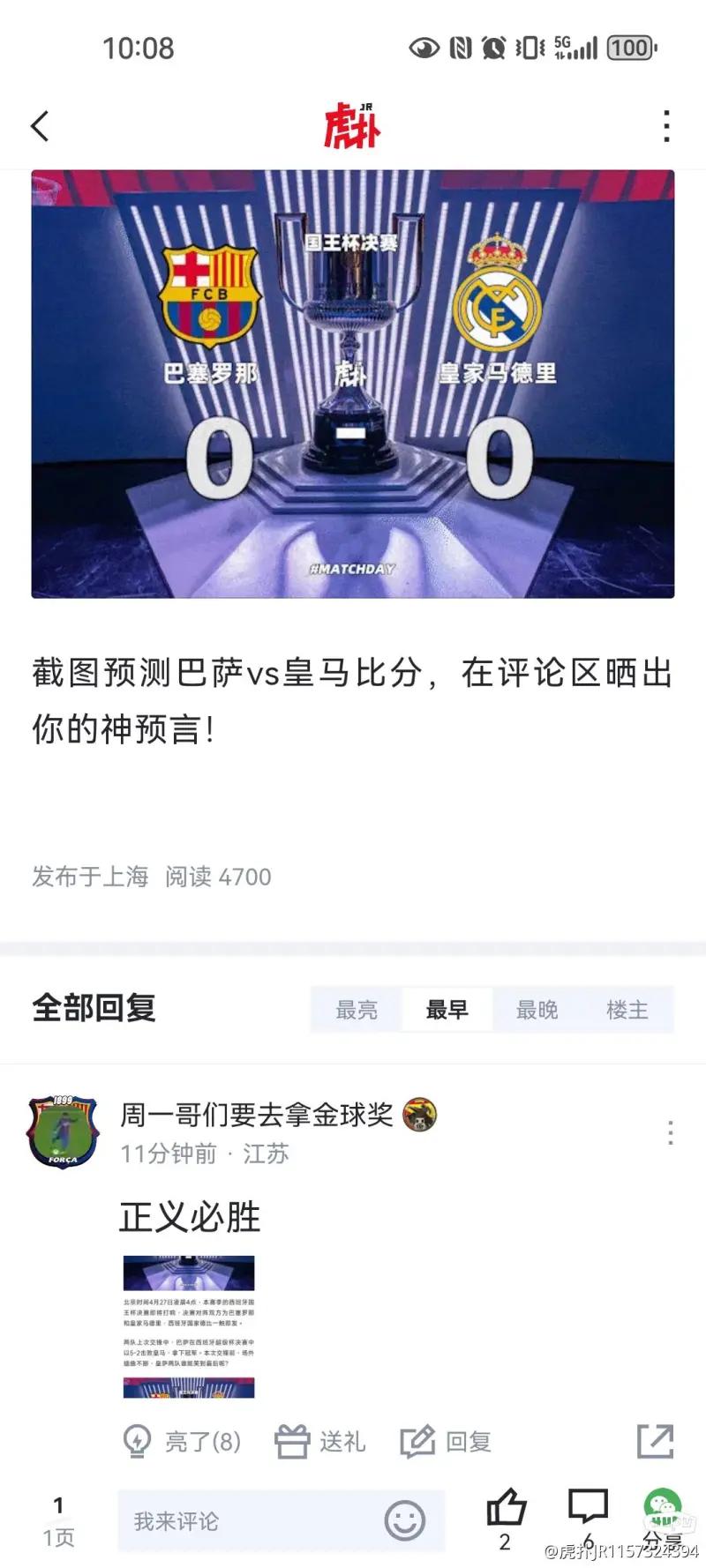
Task: Sort replies by 最亮
Action: click(357, 1010)
